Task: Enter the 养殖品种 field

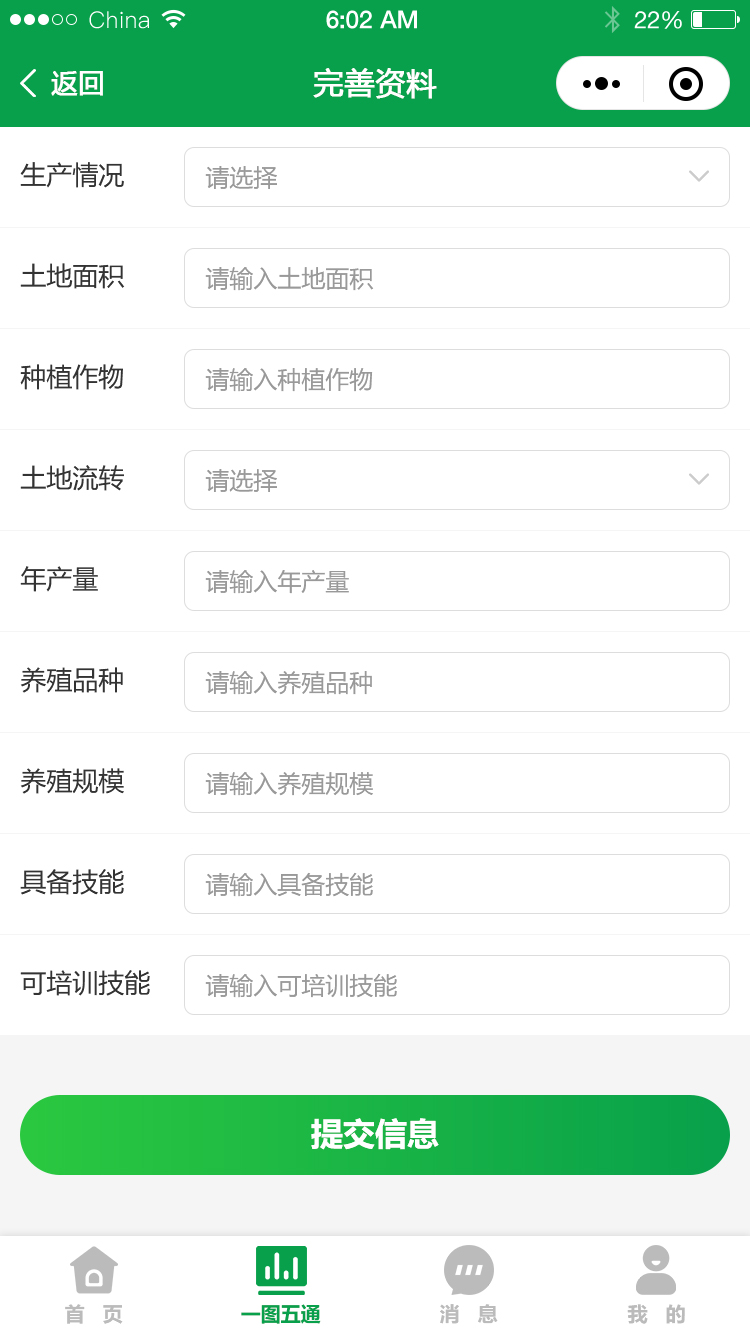Action: pyautogui.click(x=457, y=682)
